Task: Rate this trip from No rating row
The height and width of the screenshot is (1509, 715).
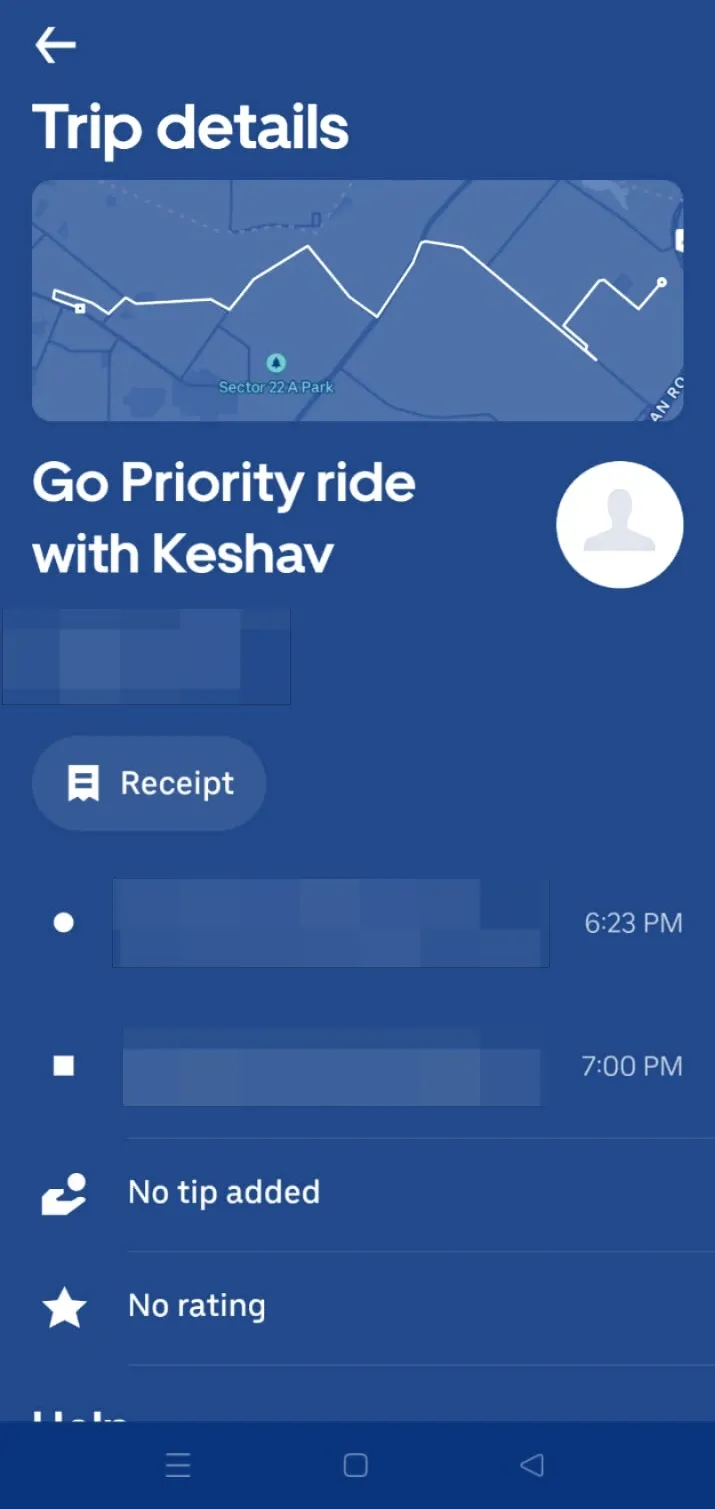Action: tap(197, 1306)
